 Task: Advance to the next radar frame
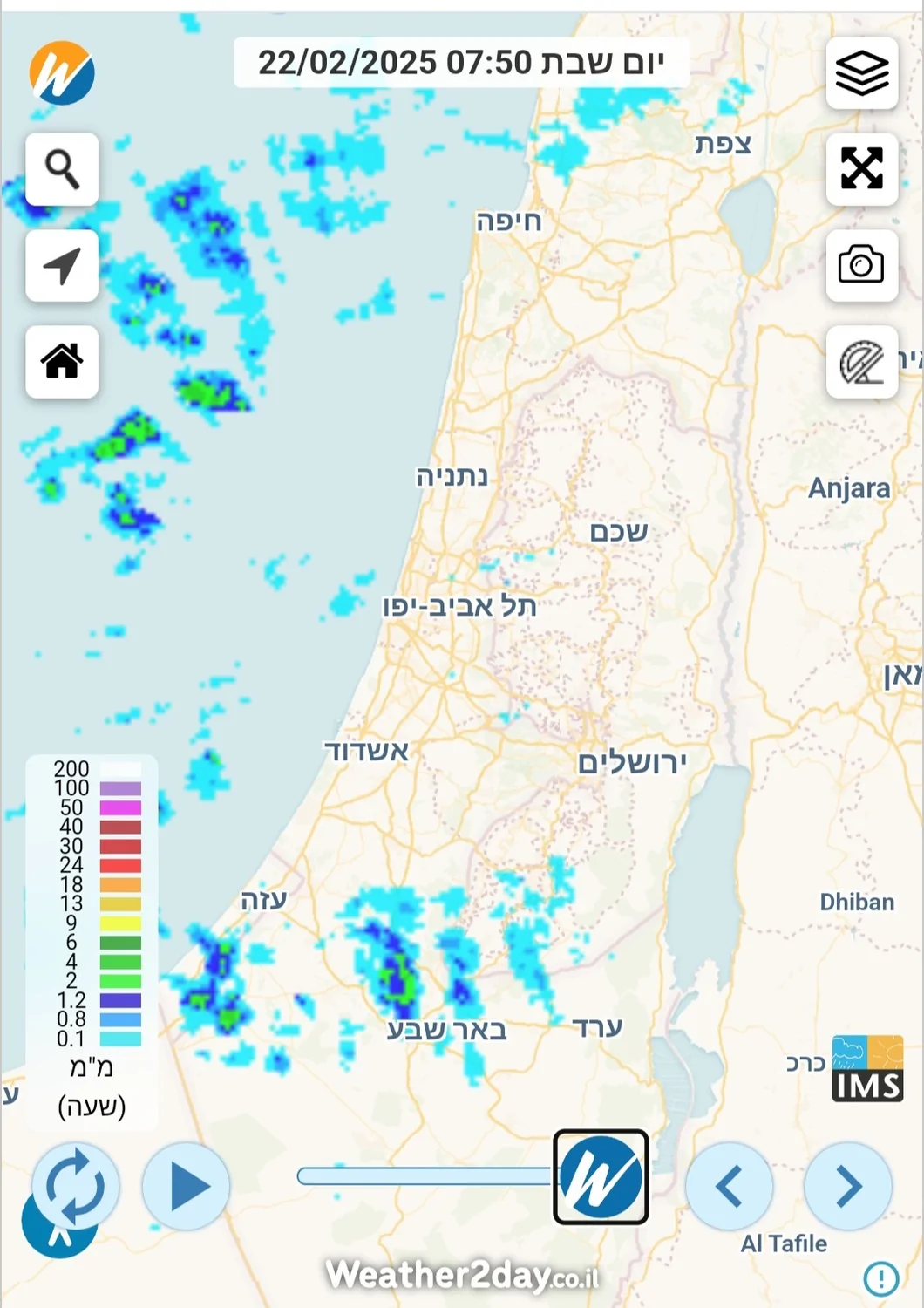[x=847, y=1186]
